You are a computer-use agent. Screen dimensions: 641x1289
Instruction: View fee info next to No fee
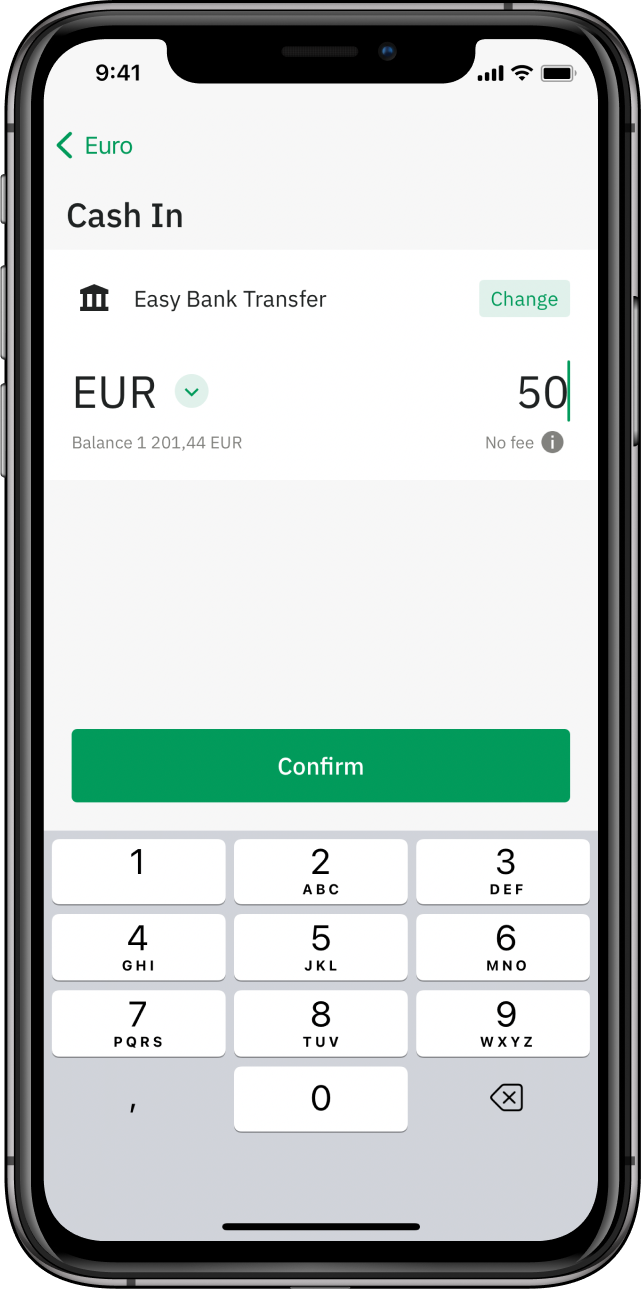coord(553,442)
